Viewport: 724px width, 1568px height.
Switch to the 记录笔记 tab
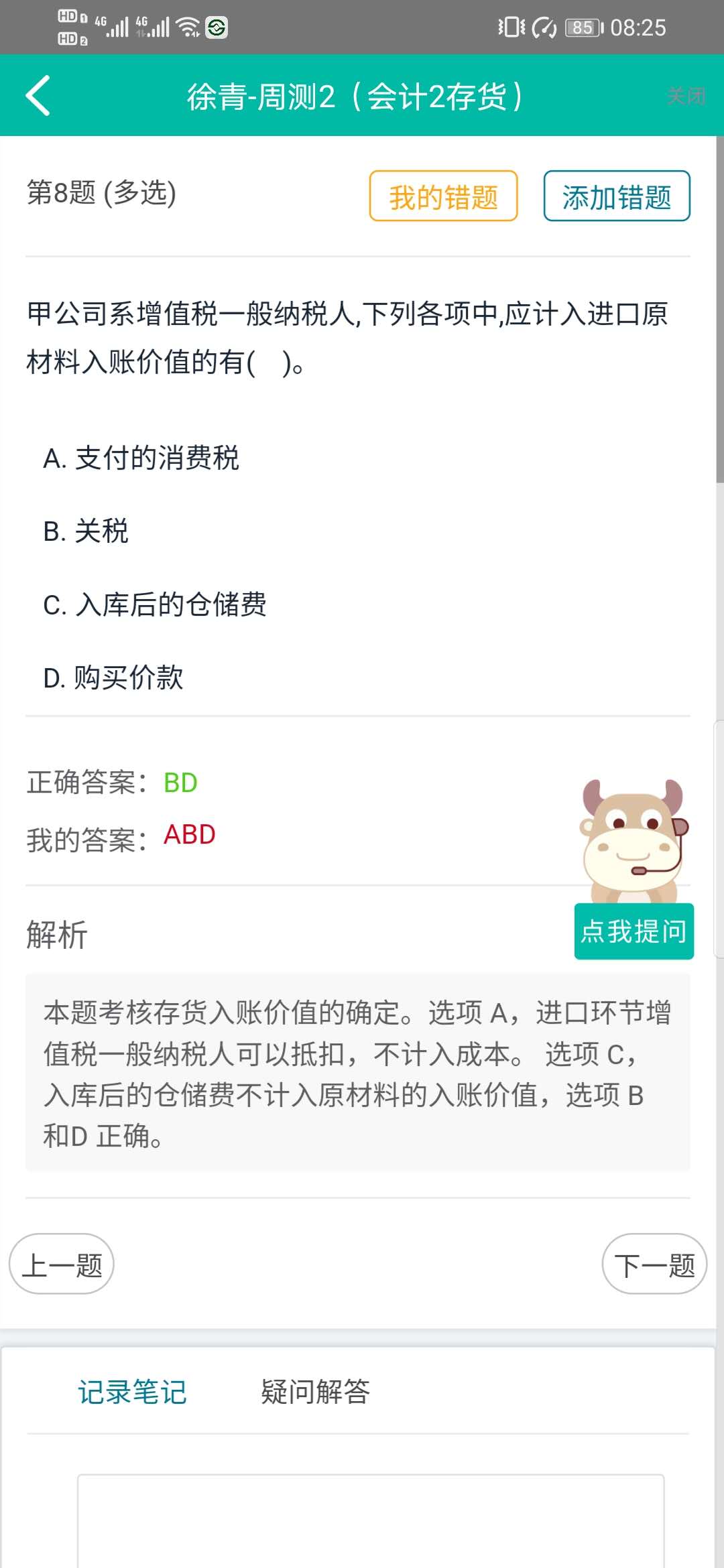coord(132,1392)
